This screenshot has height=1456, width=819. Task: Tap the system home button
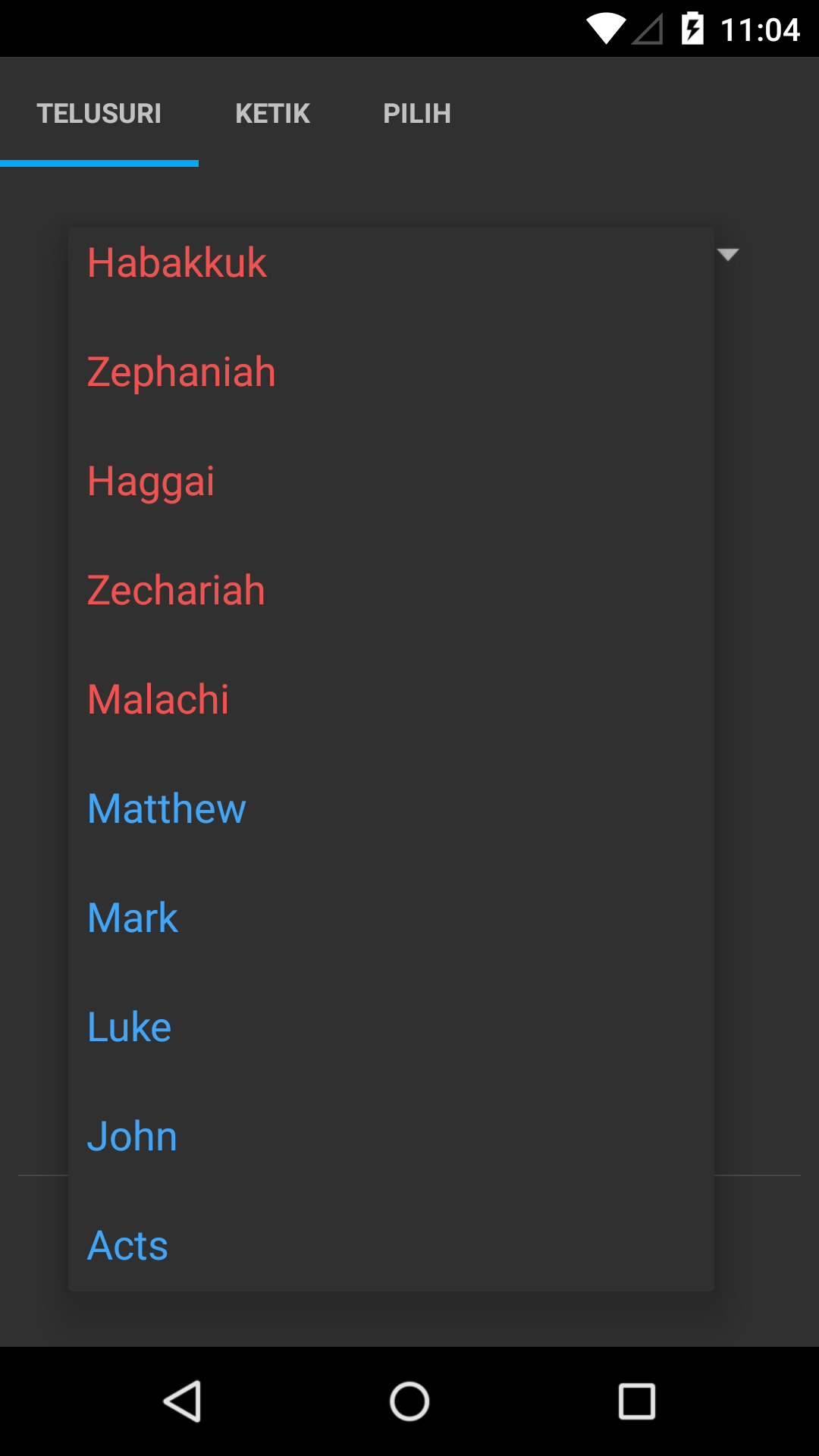click(x=409, y=1401)
